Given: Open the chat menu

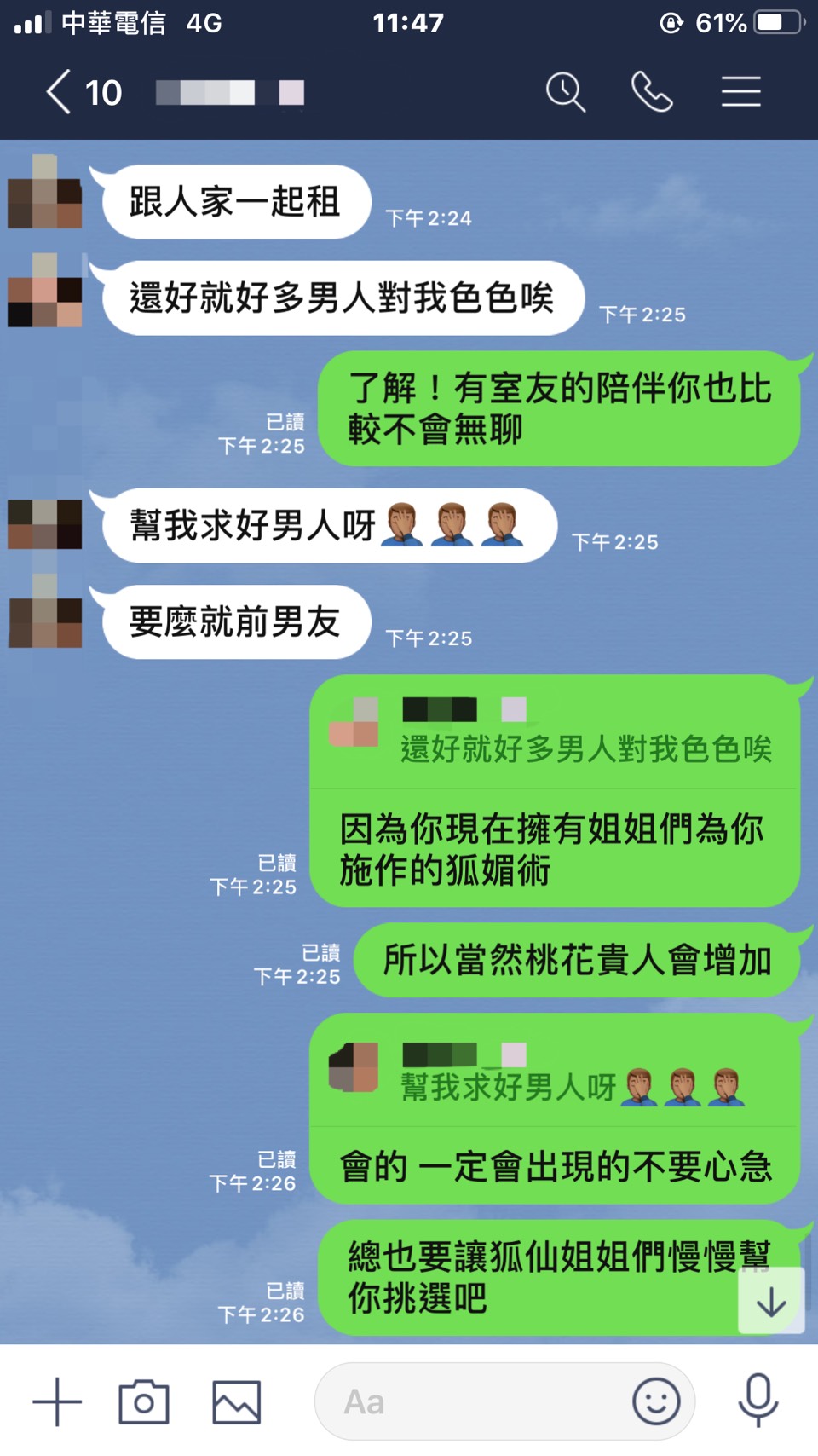Looking at the screenshot, I should (740, 92).
